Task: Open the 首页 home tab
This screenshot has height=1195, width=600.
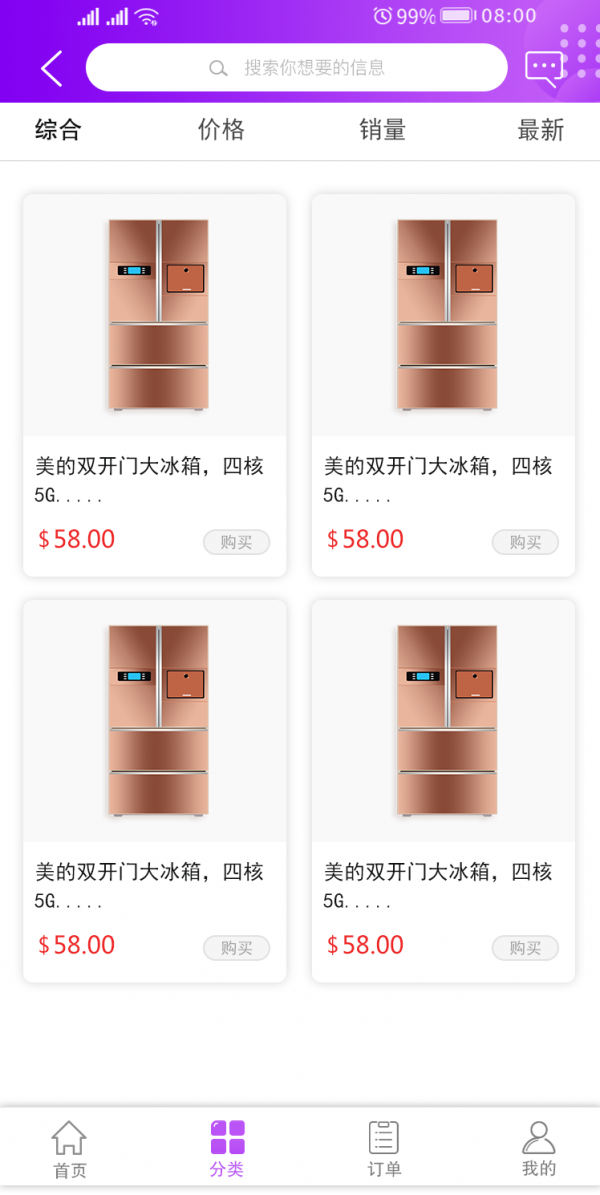Action: coord(69,1150)
